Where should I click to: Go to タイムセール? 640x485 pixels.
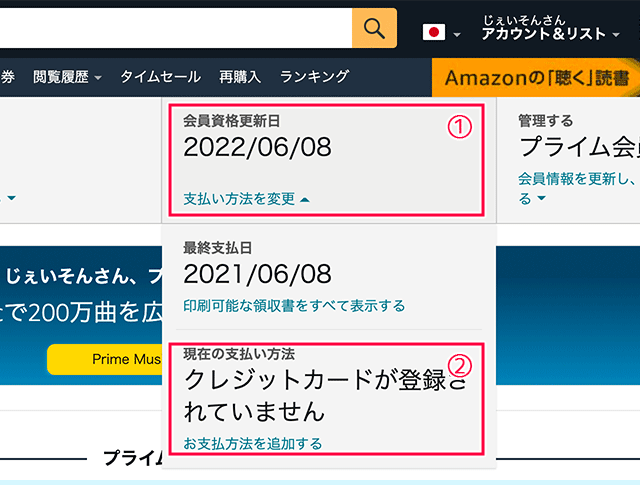(160, 77)
